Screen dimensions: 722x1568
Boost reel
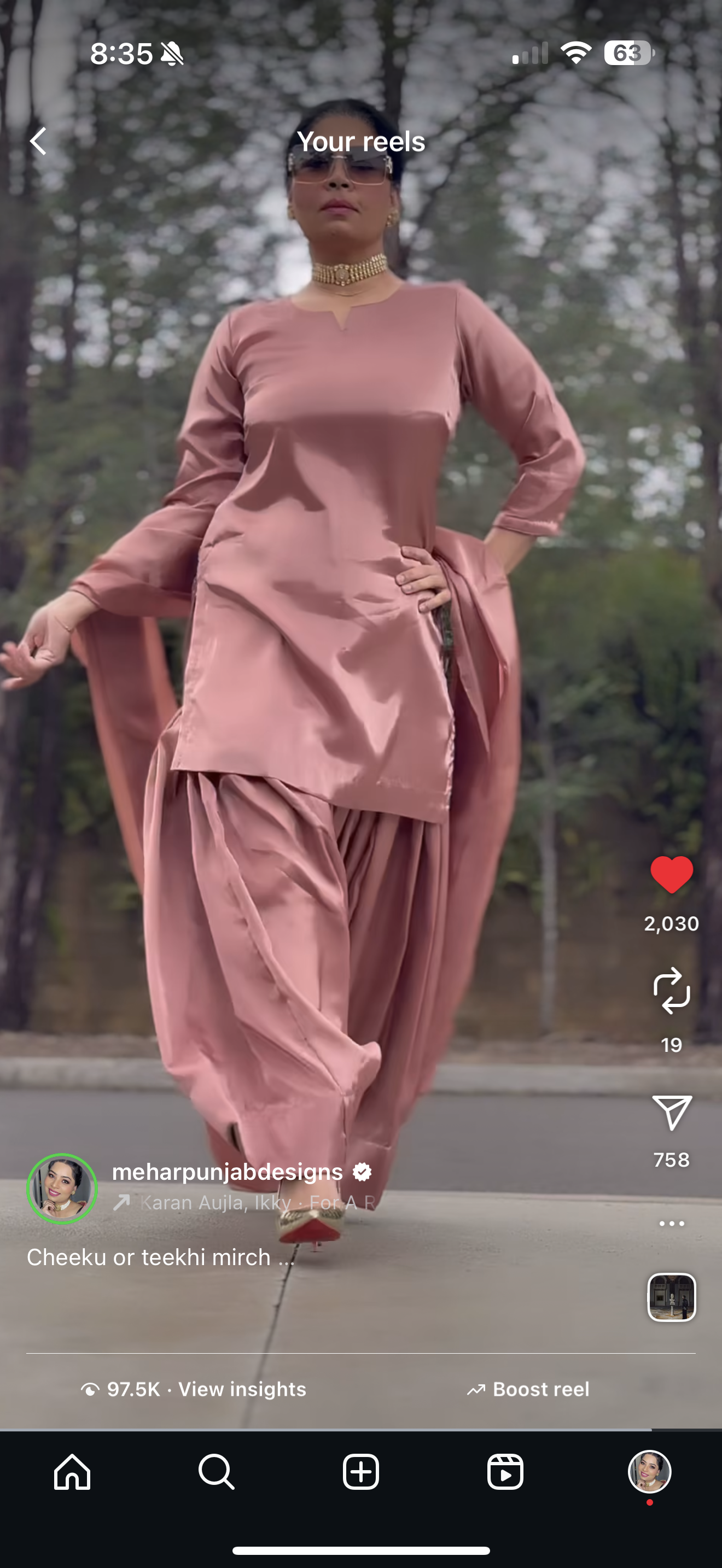[x=528, y=1389]
